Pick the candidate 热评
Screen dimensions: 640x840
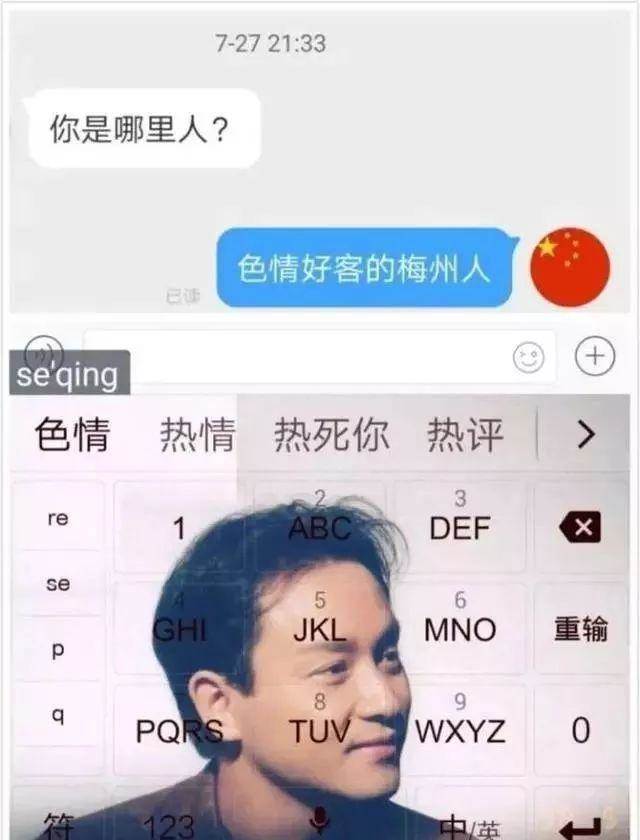(x=465, y=436)
